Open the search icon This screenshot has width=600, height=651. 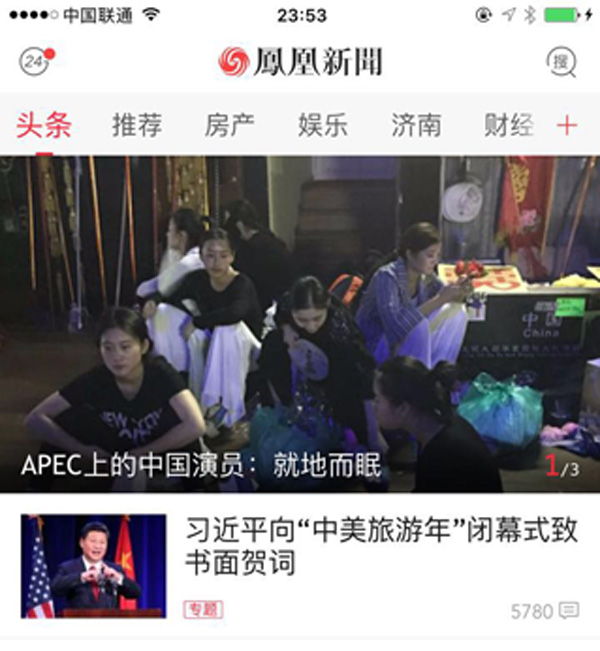click(562, 62)
